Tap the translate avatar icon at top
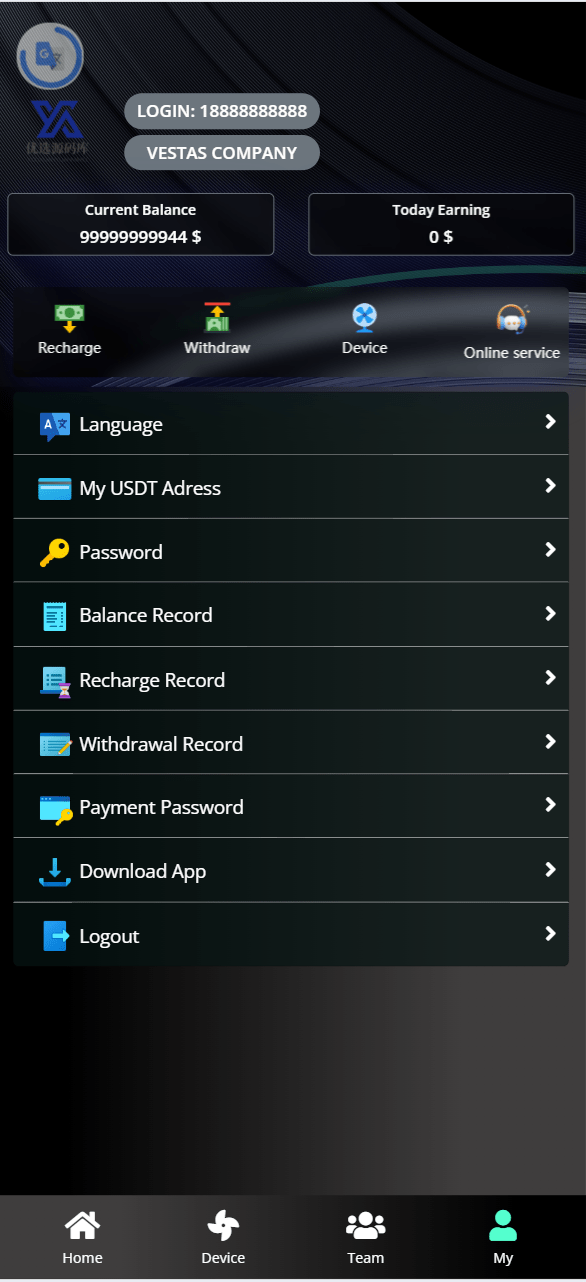This screenshot has height=1282, width=586. 50,56
